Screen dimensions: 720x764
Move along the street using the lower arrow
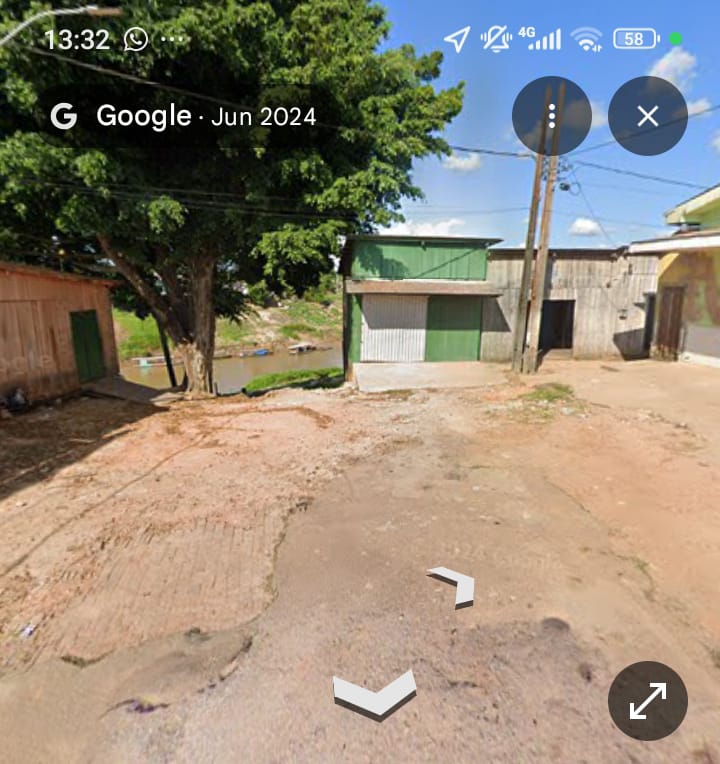pyautogui.click(x=375, y=693)
